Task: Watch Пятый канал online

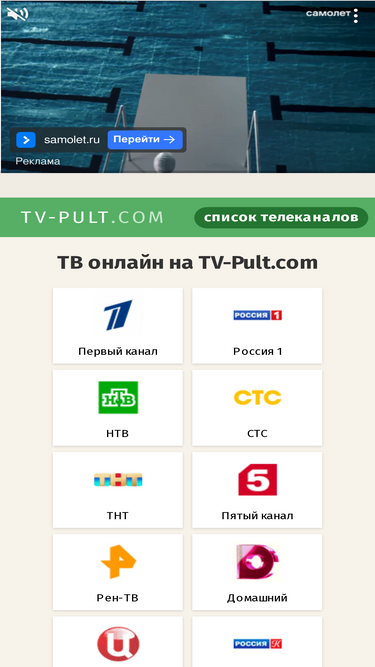Action: click(x=257, y=490)
